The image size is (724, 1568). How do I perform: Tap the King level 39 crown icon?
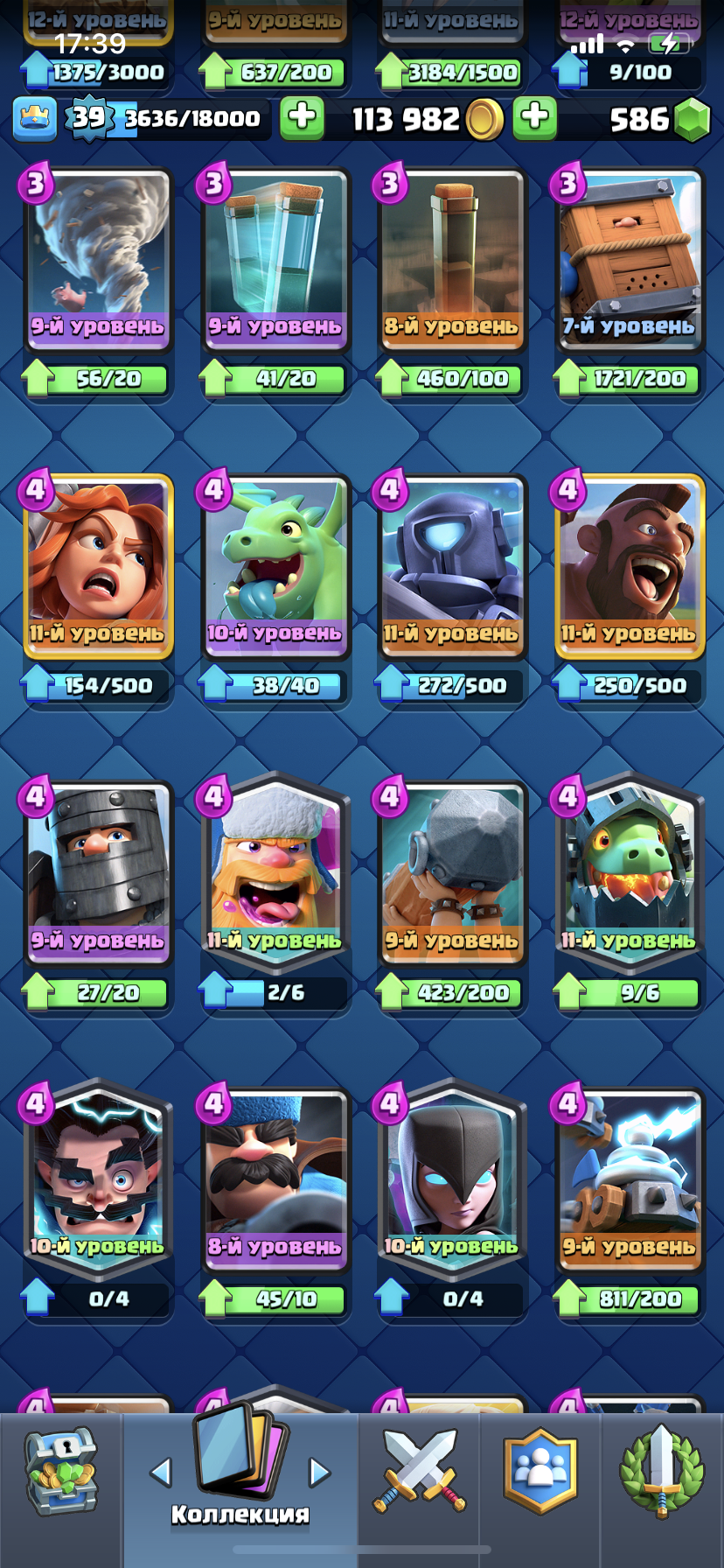[35, 118]
